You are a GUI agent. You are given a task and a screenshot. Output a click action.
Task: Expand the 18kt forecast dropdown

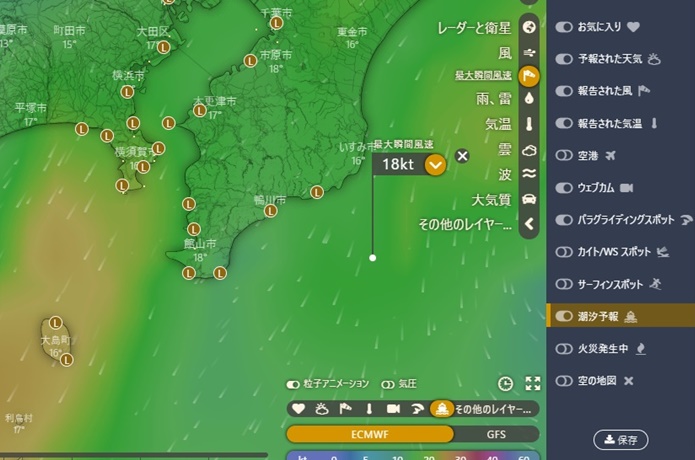point(435,165)
